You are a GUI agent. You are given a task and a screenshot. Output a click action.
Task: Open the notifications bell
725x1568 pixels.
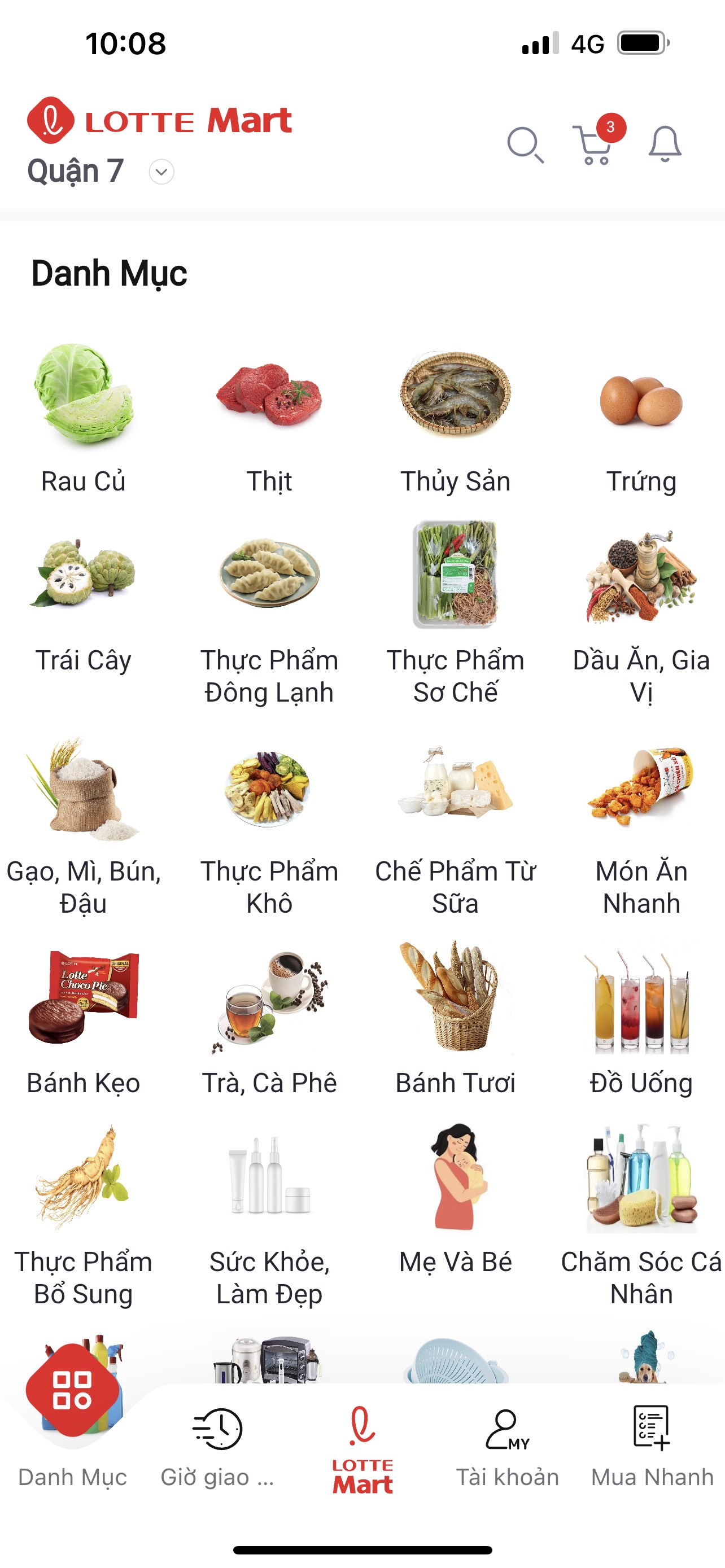(664, 144)
